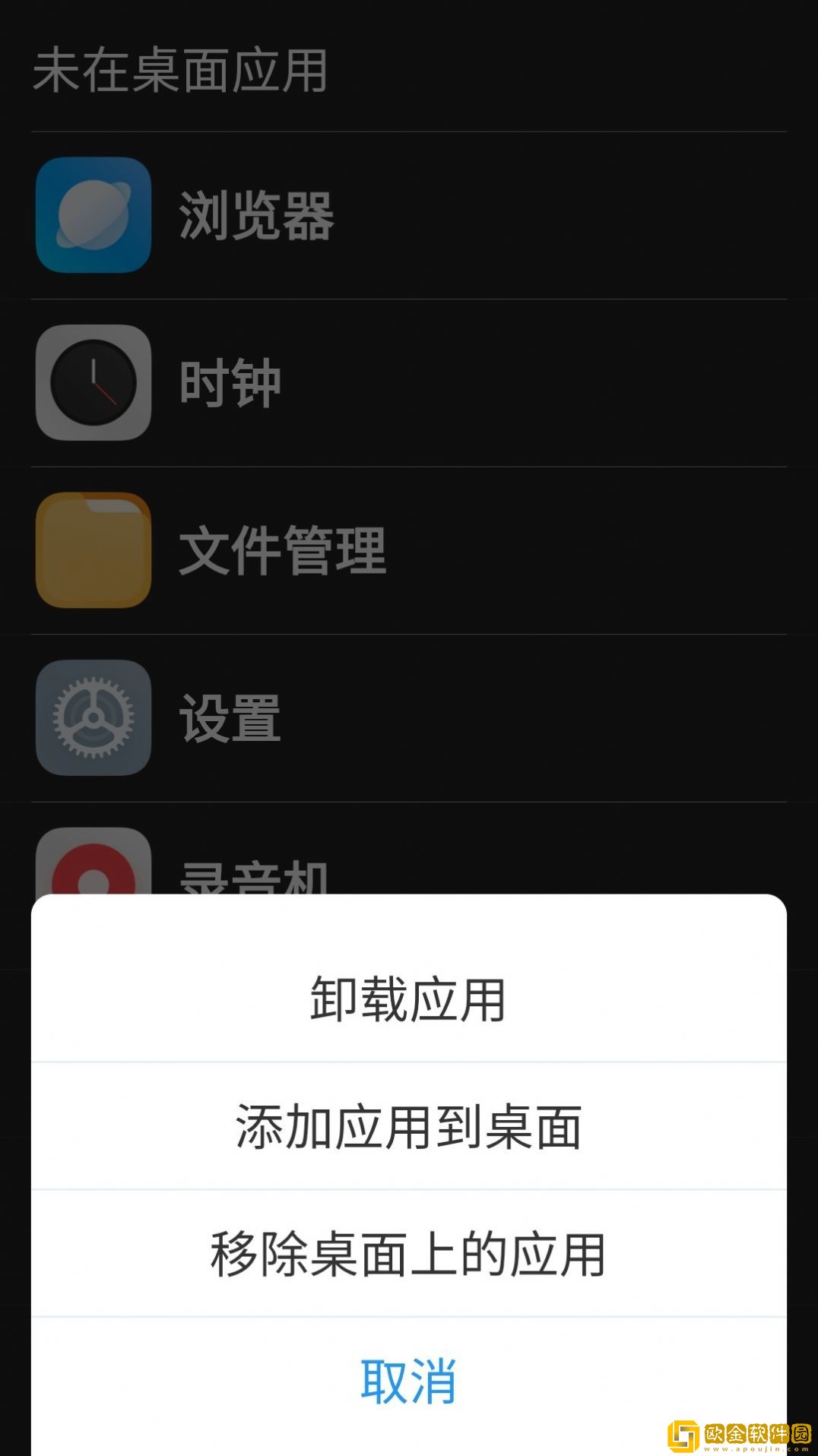
Task: Choose 添加应用到桌面 from the menu
Action: pos(409,1131)
